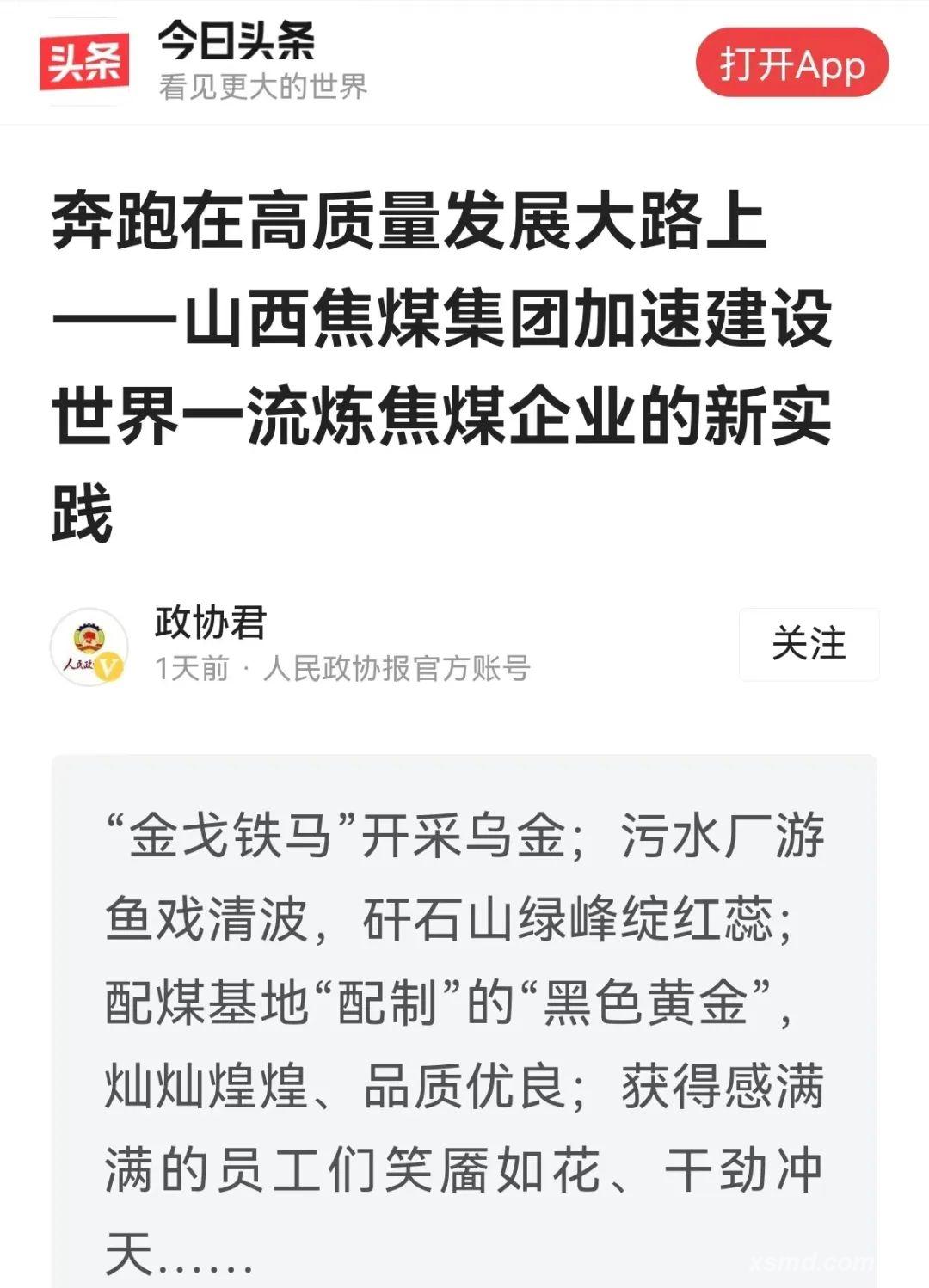
Task: Open the 今日头条 logo at the top
Action: coord(83,63)
